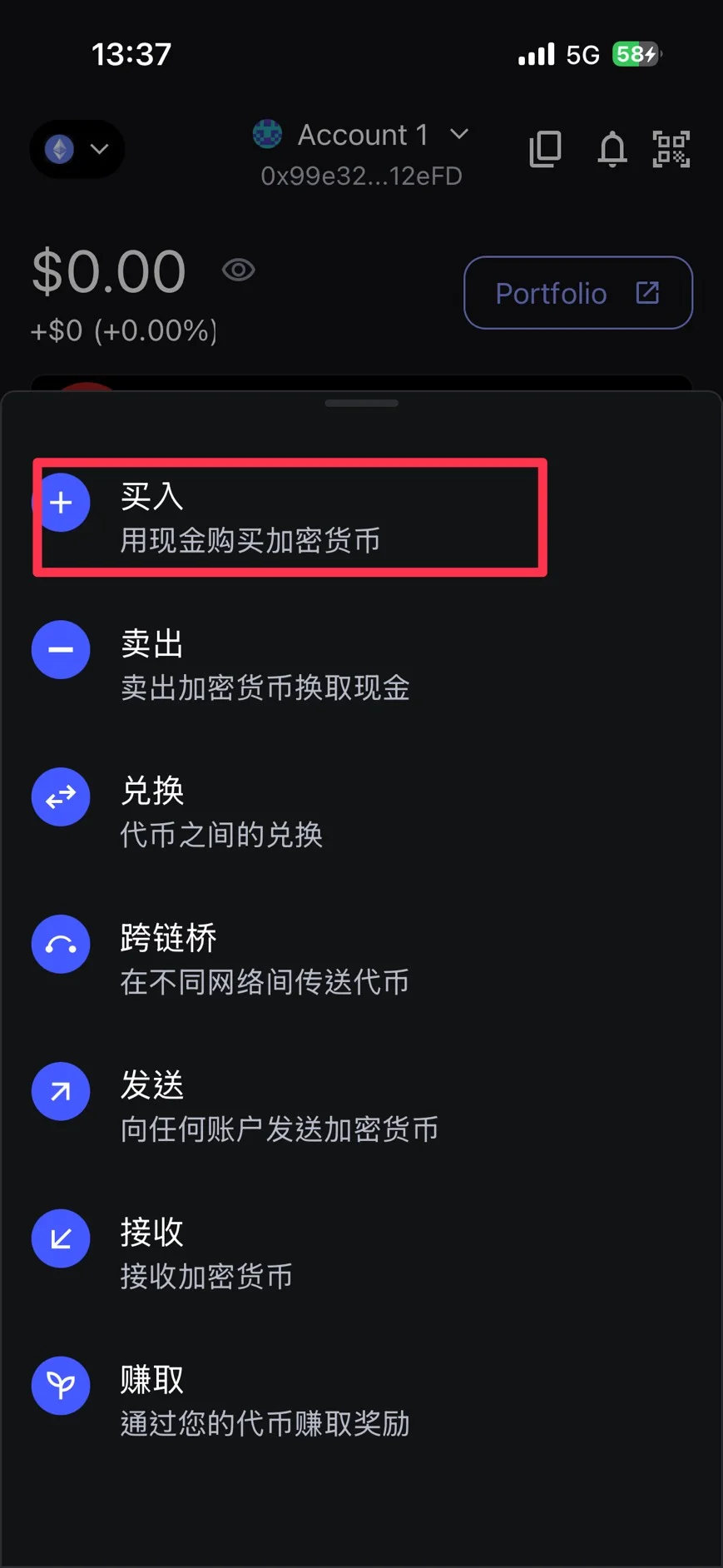Open 接收 to receive crypto
Viewport: 723px width, 1568px height.
pos(208,1253)
